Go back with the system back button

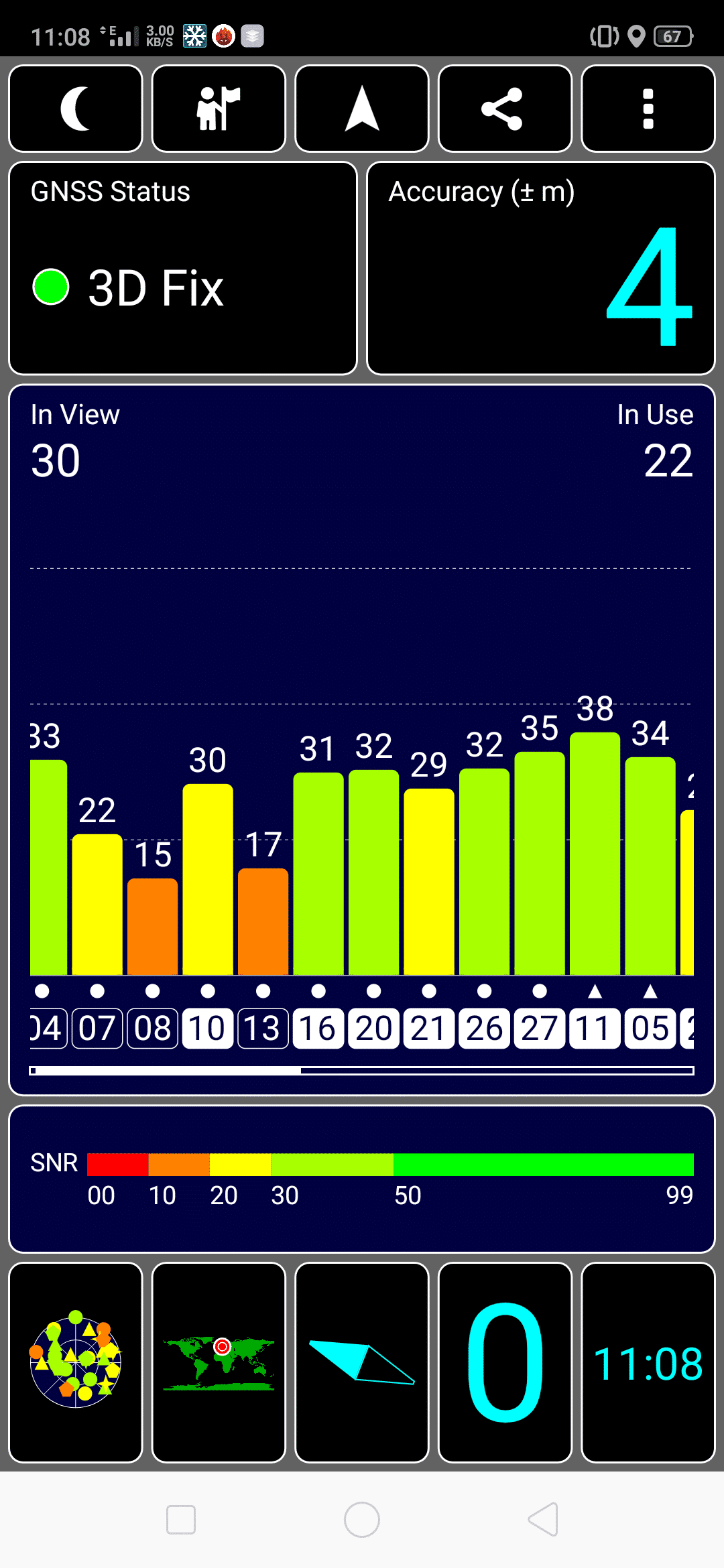pos(543,1519)
